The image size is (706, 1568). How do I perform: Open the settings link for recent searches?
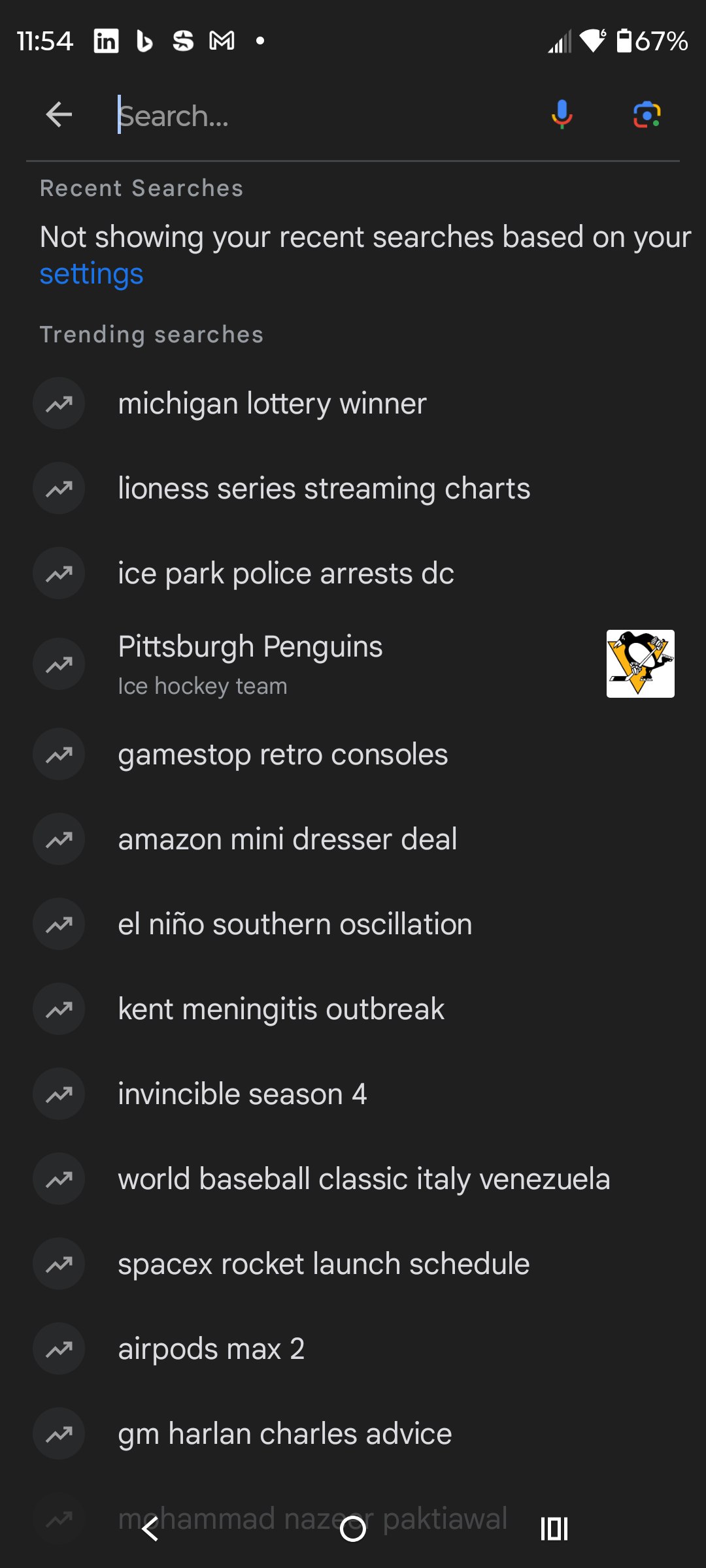[92, 274]
